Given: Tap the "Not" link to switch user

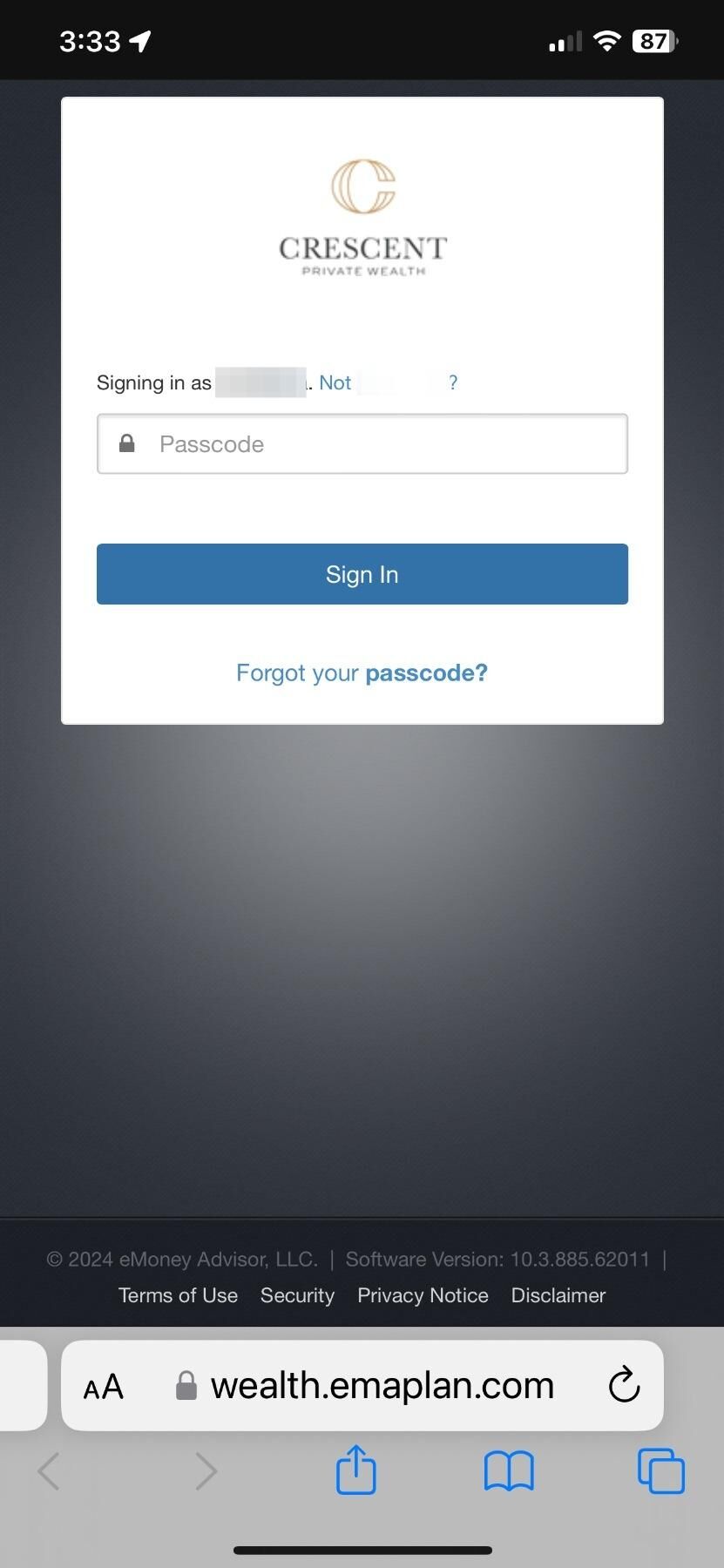Looking at the screenshot, I should [335, 382].
